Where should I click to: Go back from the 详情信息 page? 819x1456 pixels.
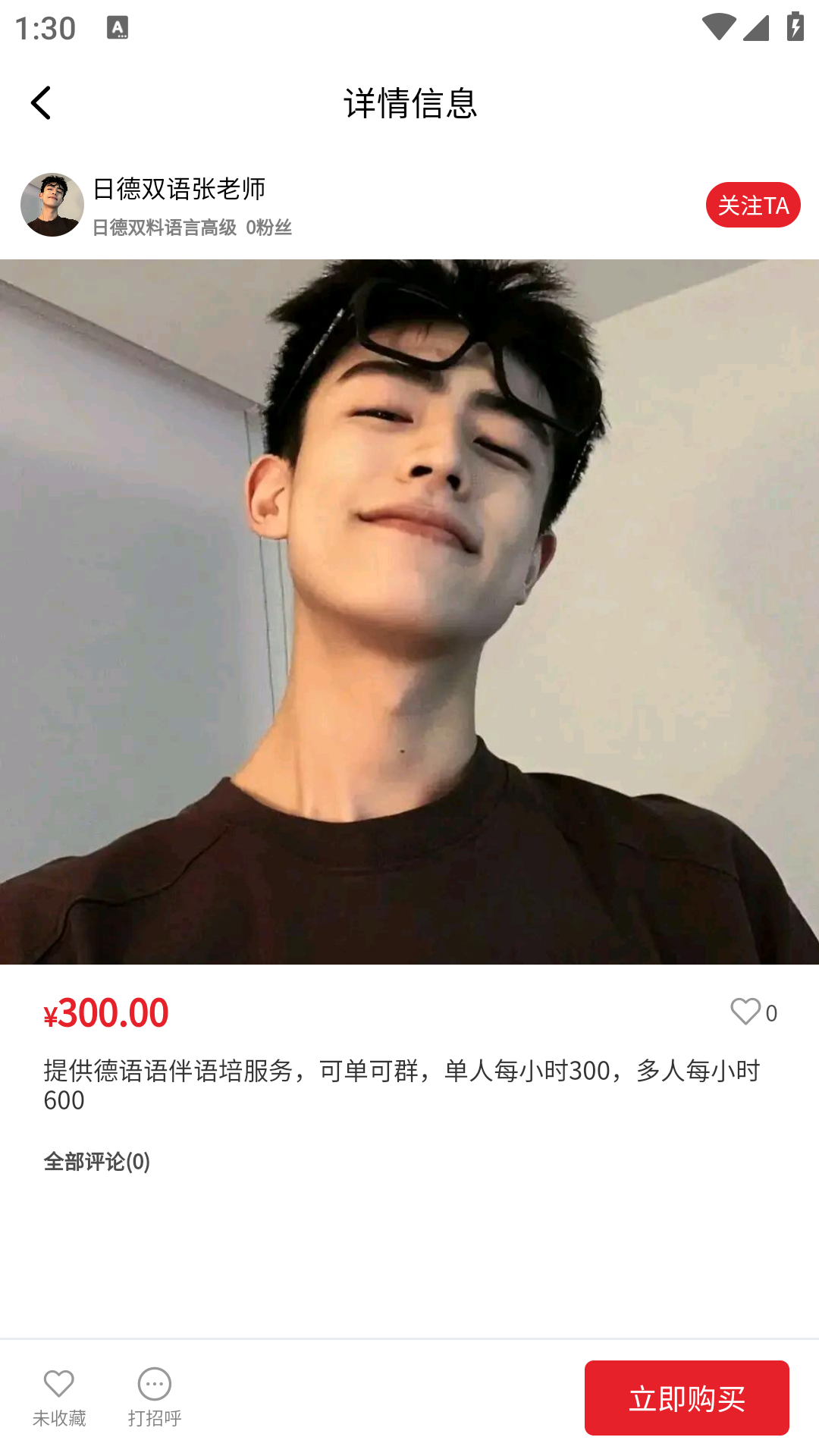[41, 102]
